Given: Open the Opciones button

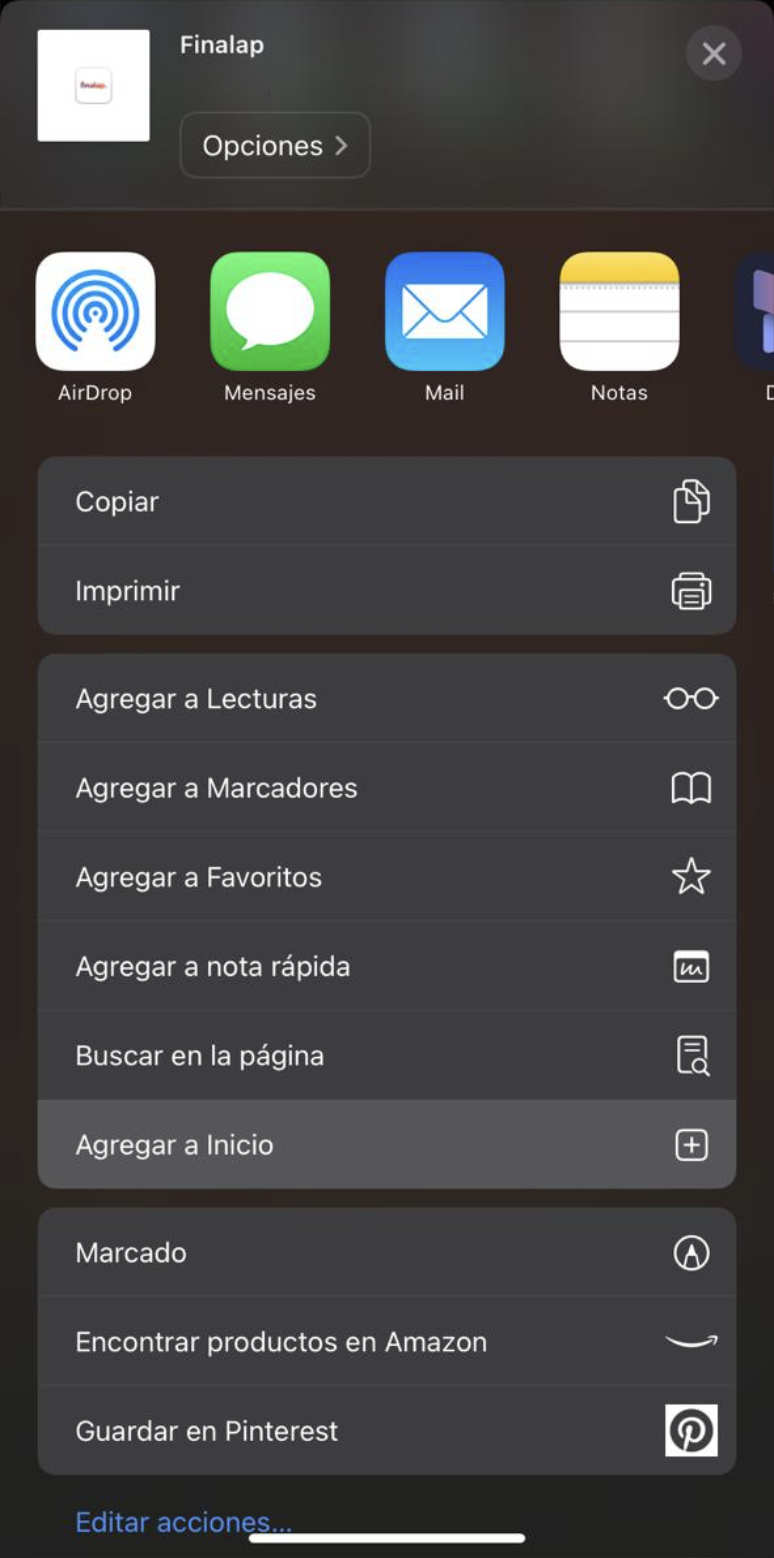Looking at the screenshot, I should click(x=275, y=146).
